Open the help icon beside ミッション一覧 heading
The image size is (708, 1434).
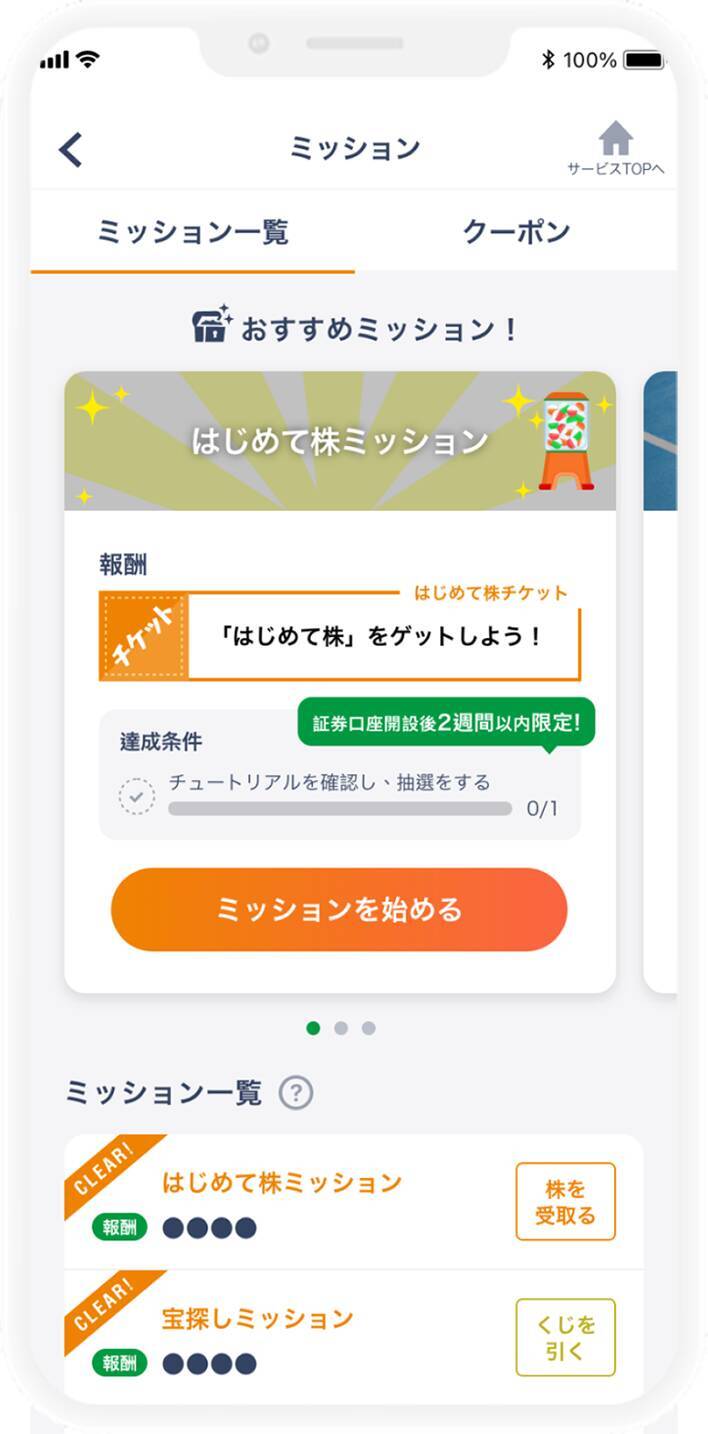click(x=295, y=1093)
